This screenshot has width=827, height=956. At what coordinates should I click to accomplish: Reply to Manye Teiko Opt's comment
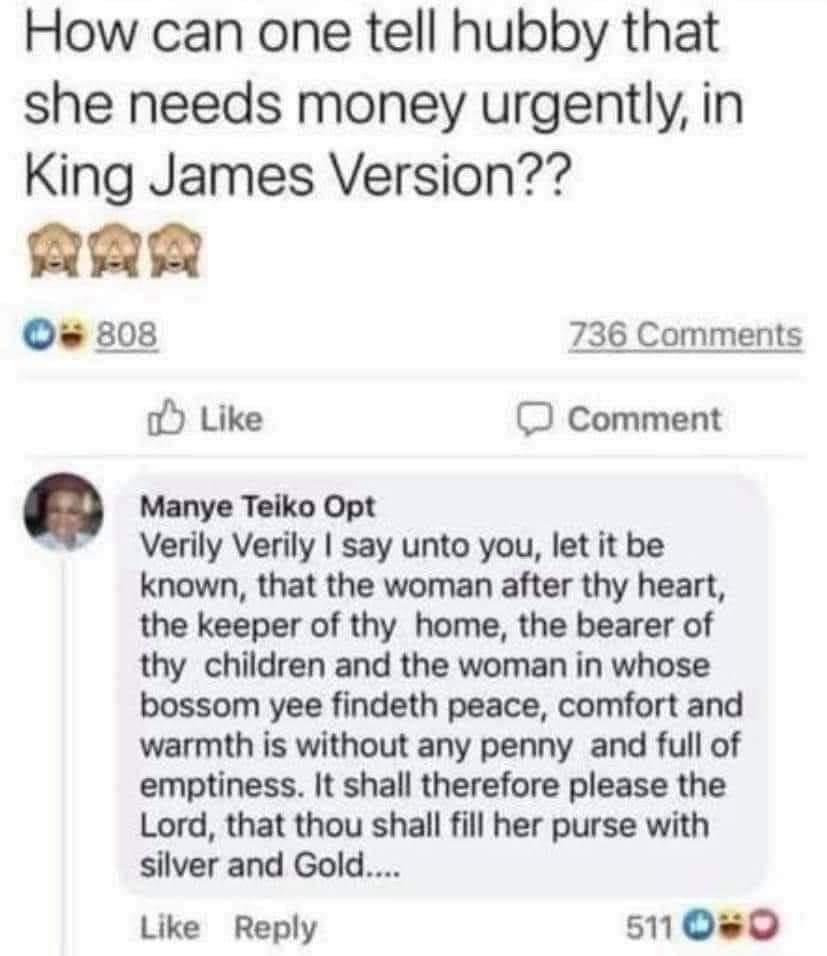pyautogui.click(x=274, y=927)
